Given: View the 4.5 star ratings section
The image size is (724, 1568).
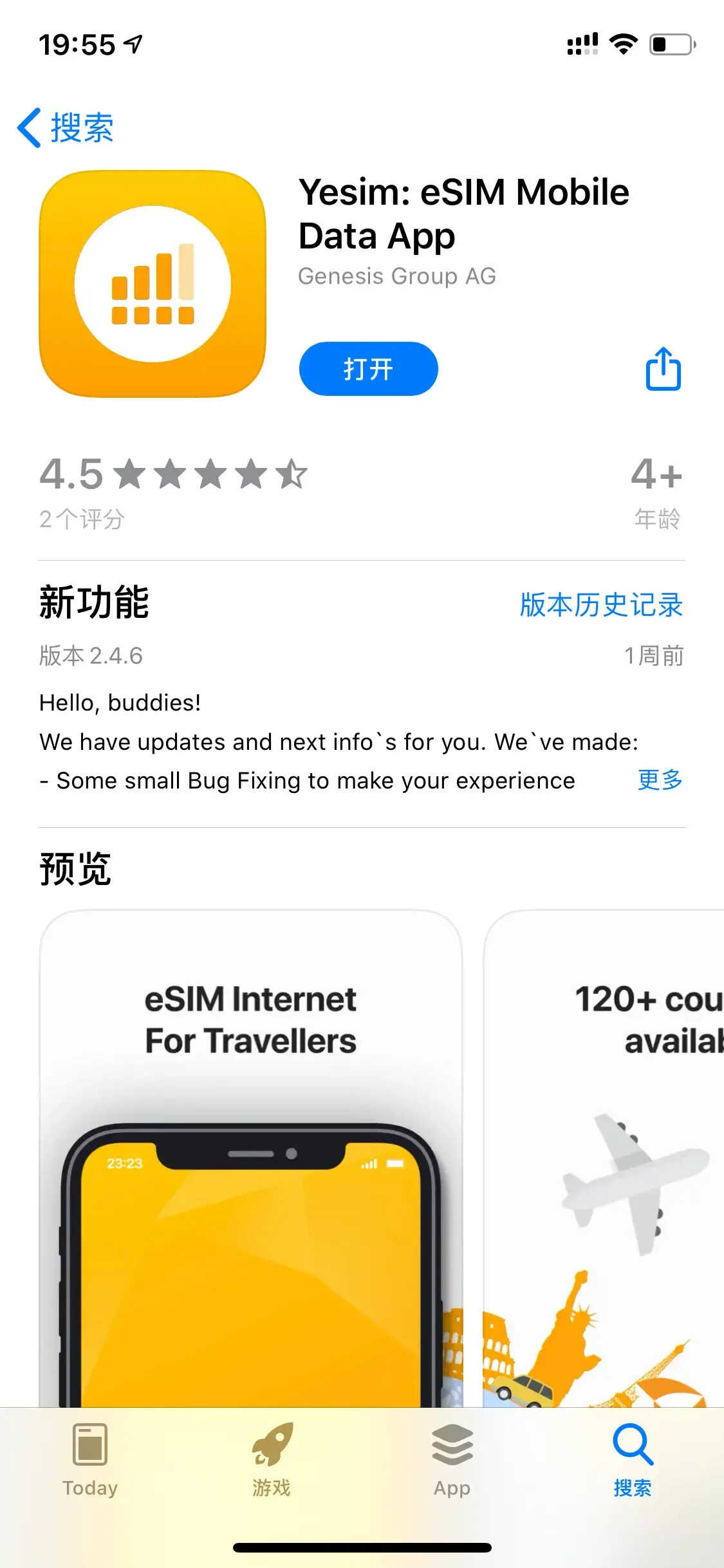Looking at the screenshot, I should (174, 490).
